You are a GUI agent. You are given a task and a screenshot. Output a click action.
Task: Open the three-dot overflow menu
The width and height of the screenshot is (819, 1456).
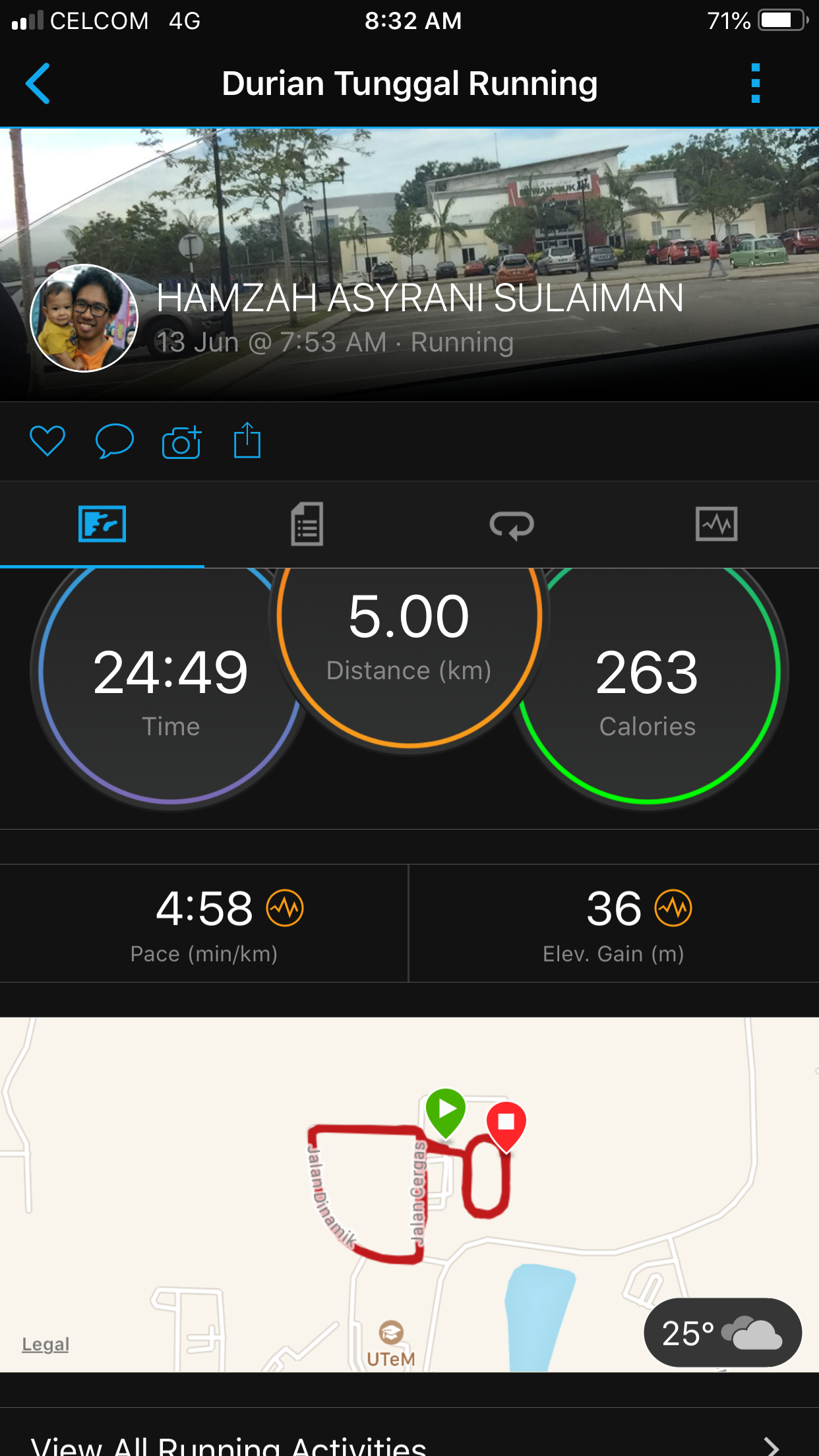(x=756, y=84)
